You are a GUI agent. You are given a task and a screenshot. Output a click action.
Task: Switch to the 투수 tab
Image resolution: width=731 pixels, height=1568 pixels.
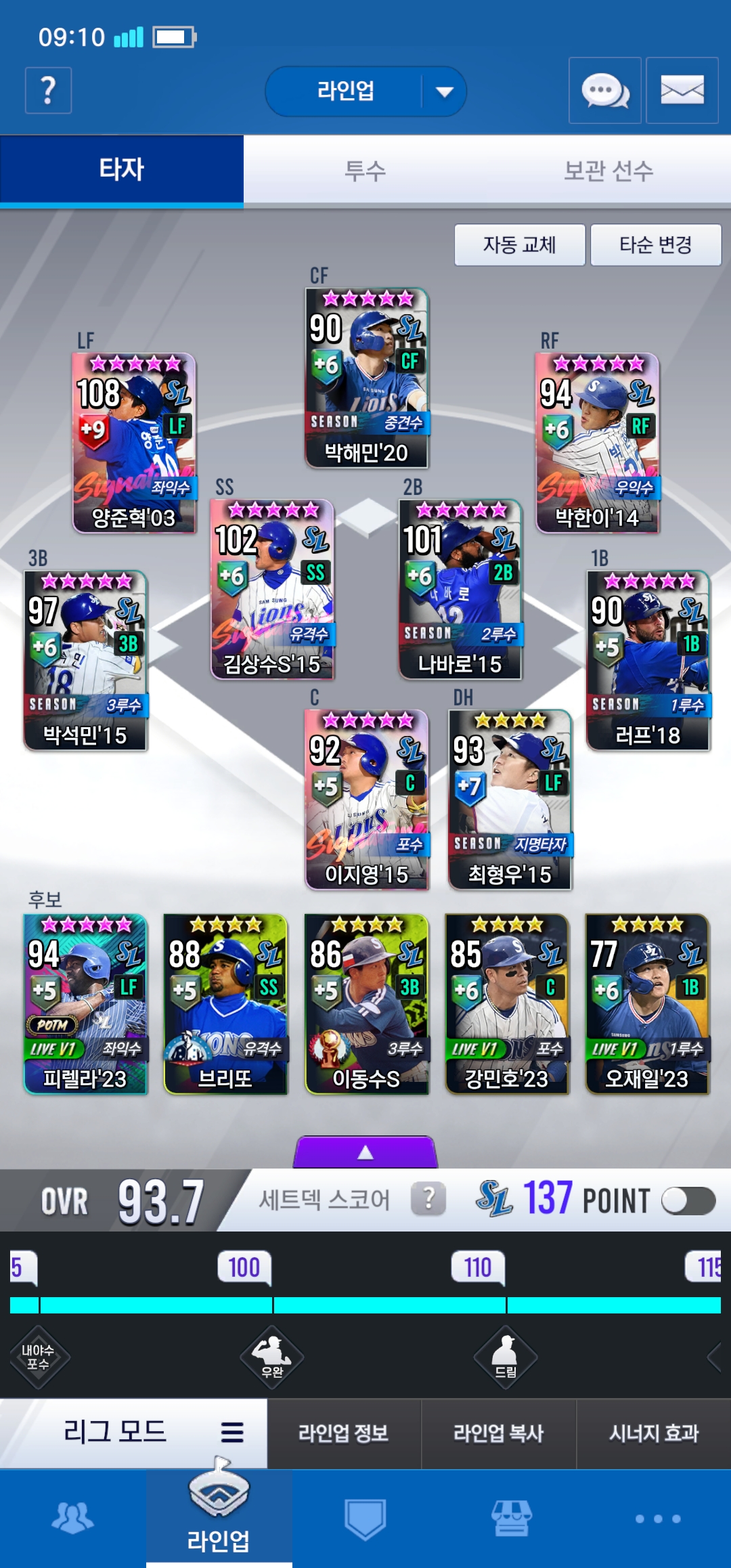tap(365, 170)
